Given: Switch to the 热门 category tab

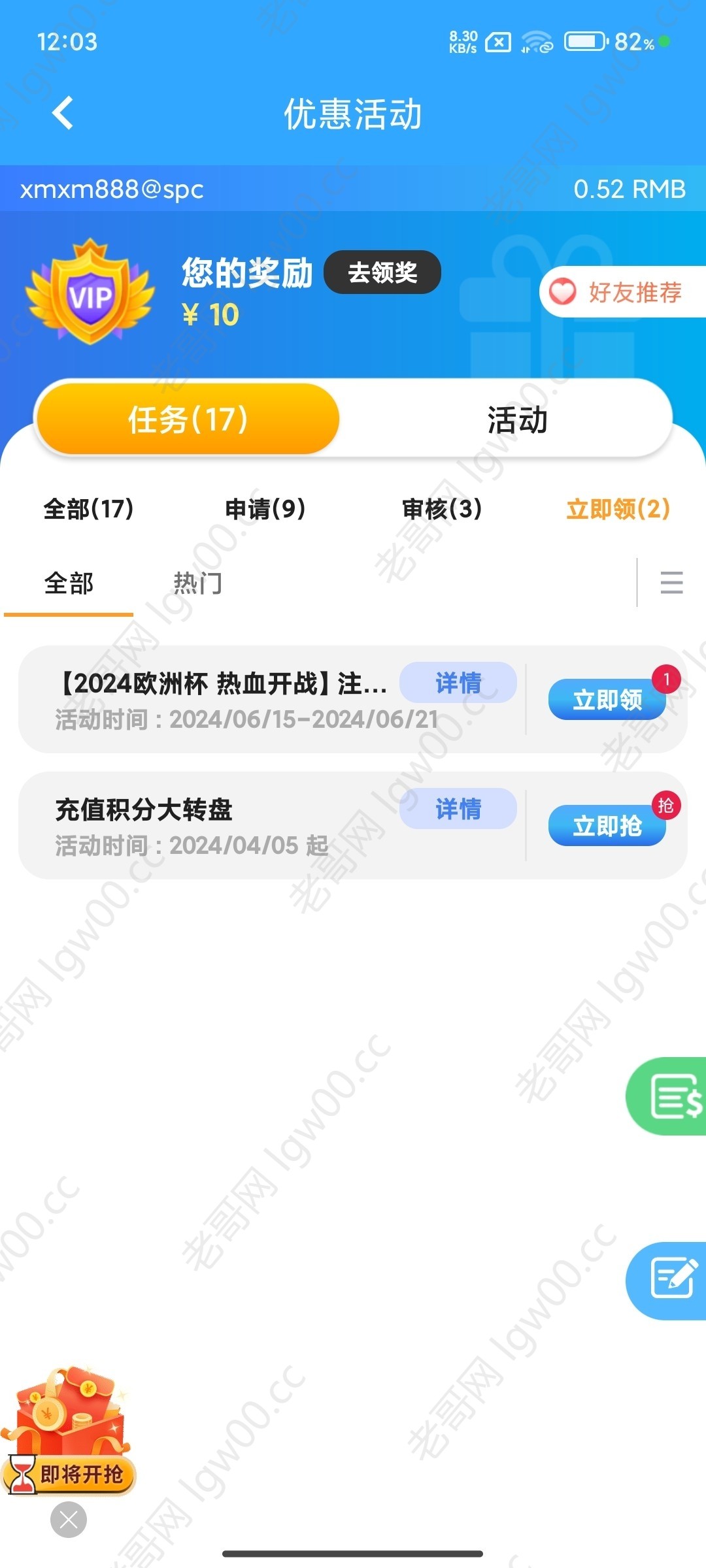Looking at the screenshot, I should 197,583.
